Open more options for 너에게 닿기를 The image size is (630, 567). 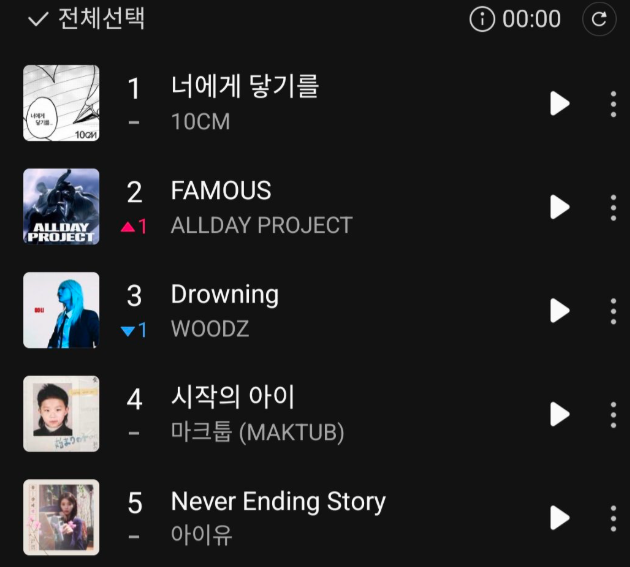(612, 103)
